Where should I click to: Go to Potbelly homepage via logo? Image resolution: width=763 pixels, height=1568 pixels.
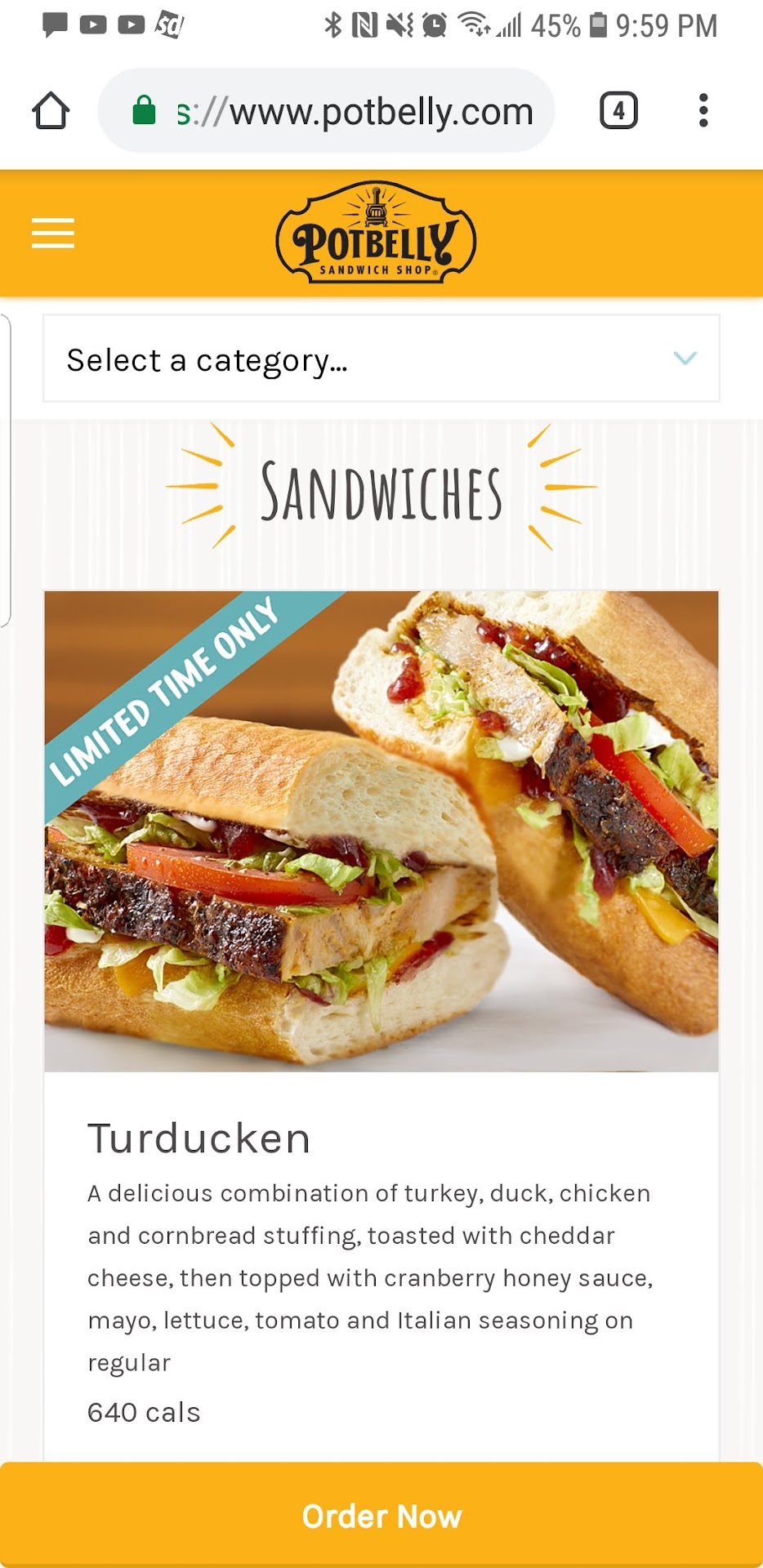pyautogui.click(x=376, y=234)
